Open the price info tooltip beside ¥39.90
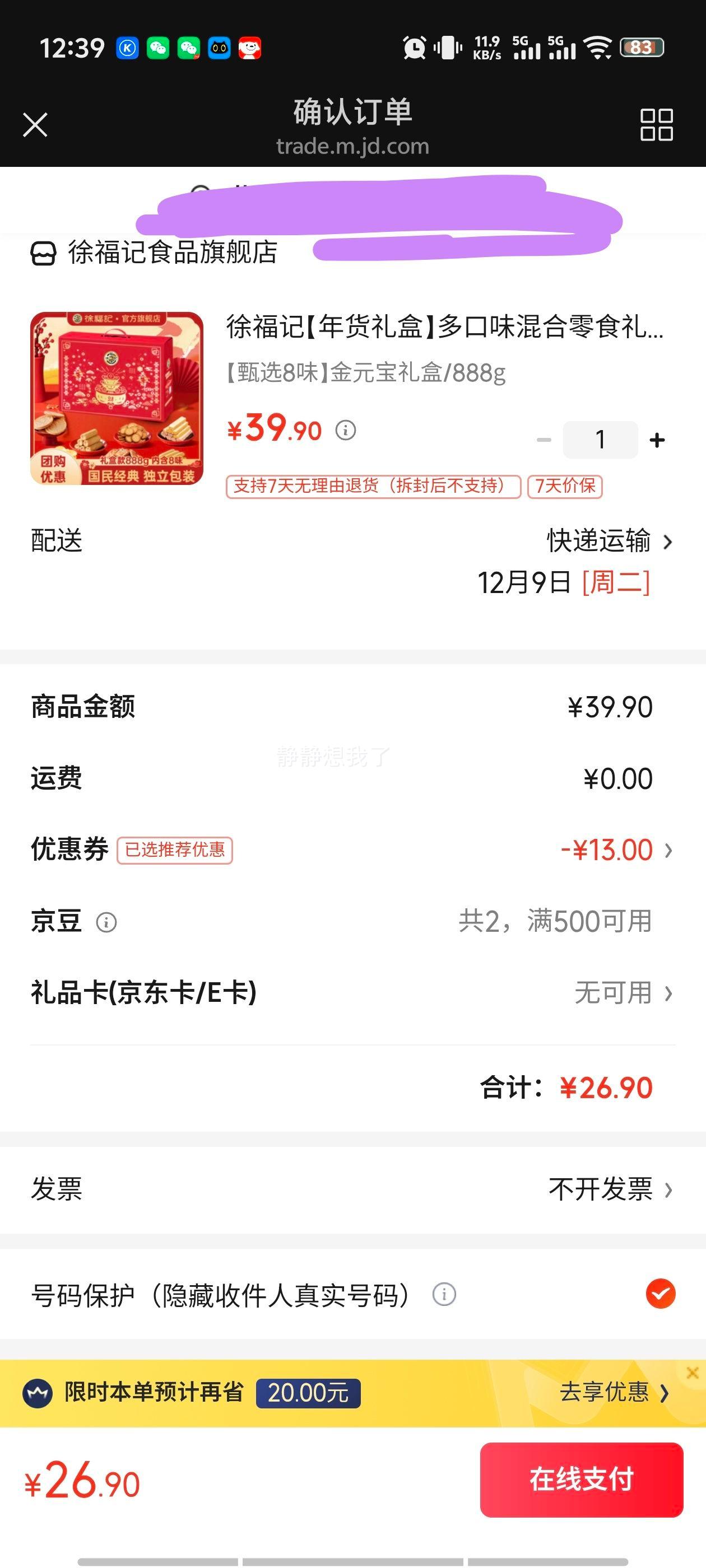This screenshot has height=1568, width=706. [x=346, y=430]
